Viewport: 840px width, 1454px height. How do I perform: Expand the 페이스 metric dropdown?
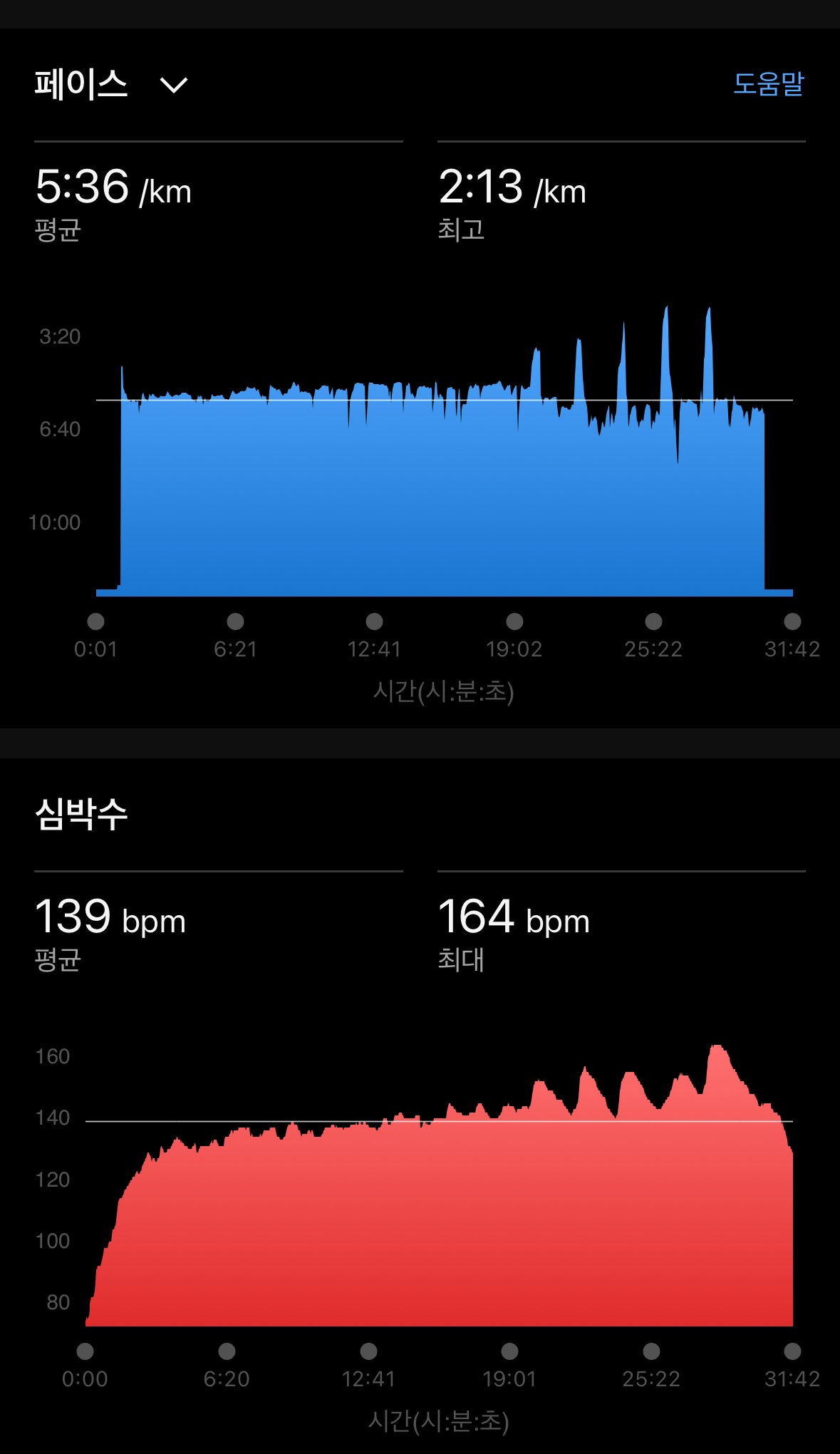[173, 86]
